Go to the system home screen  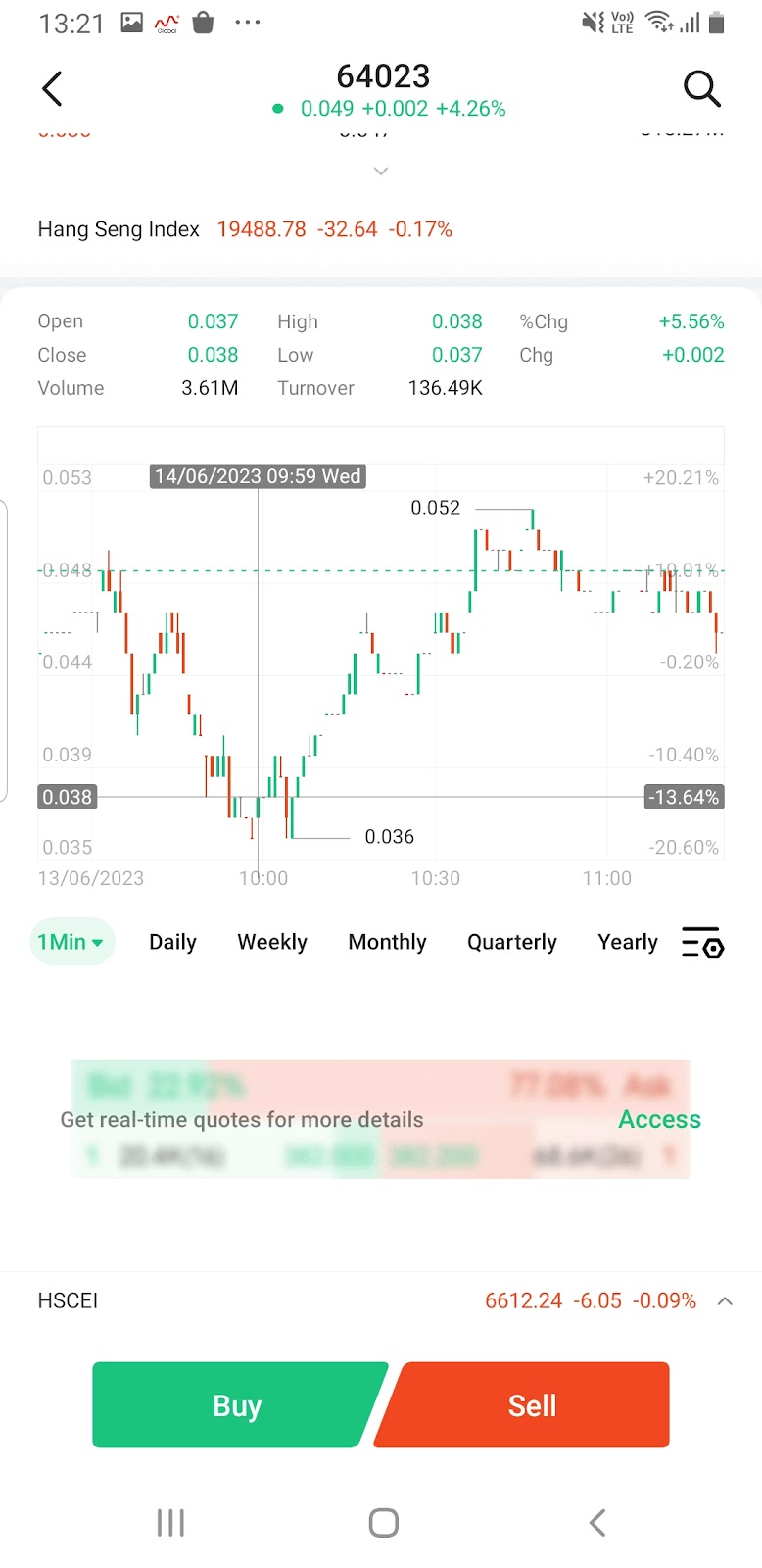(x=383, y=1523)
